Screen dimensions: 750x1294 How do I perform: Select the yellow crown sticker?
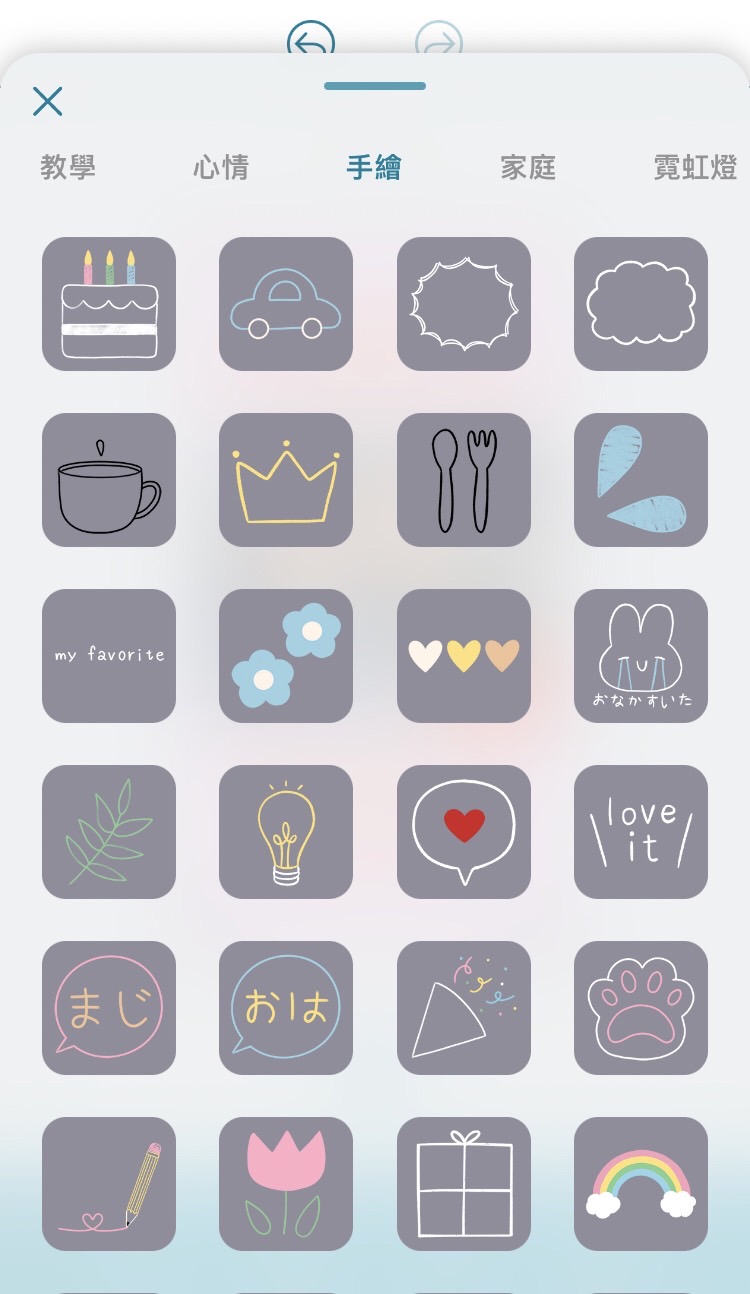286,480
